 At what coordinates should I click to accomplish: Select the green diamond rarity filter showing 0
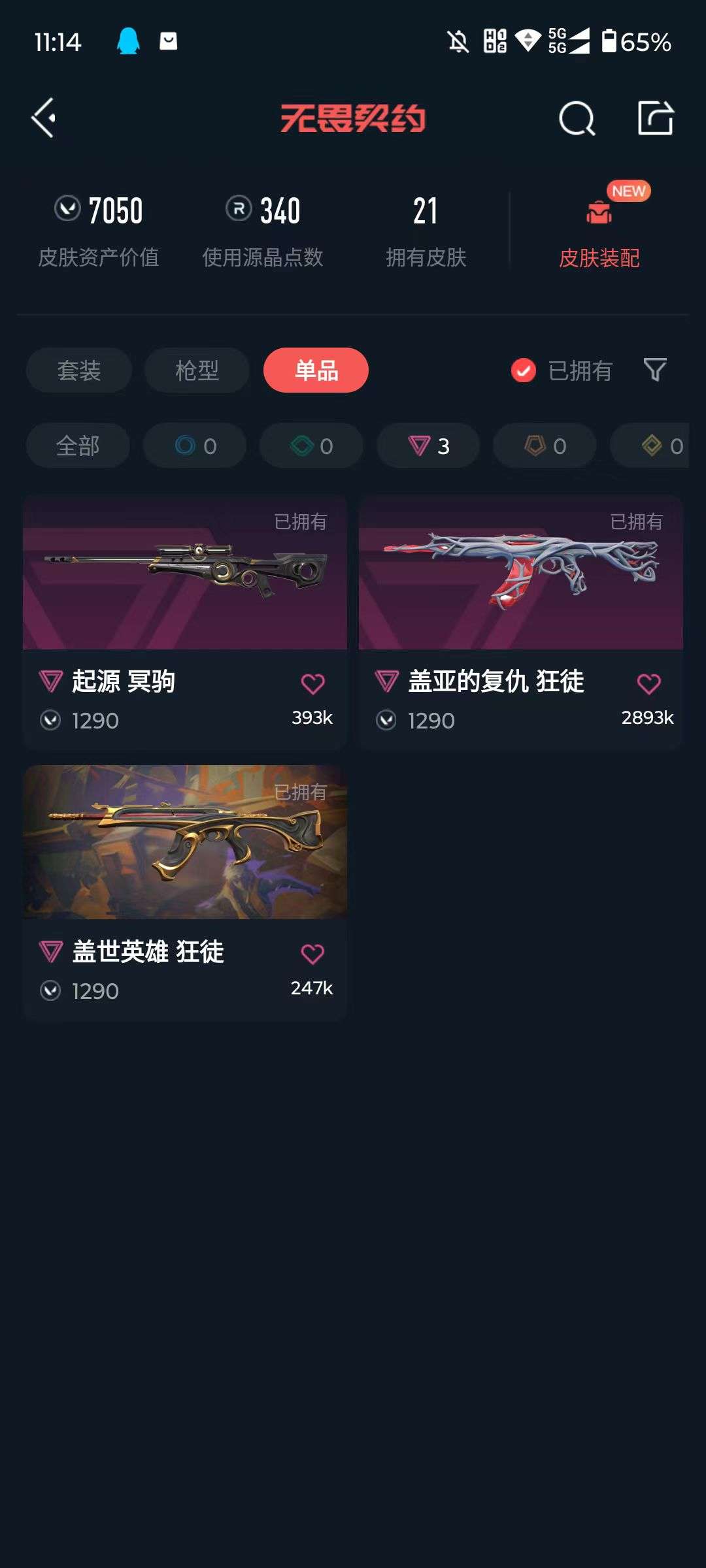[x=310, y=446]
